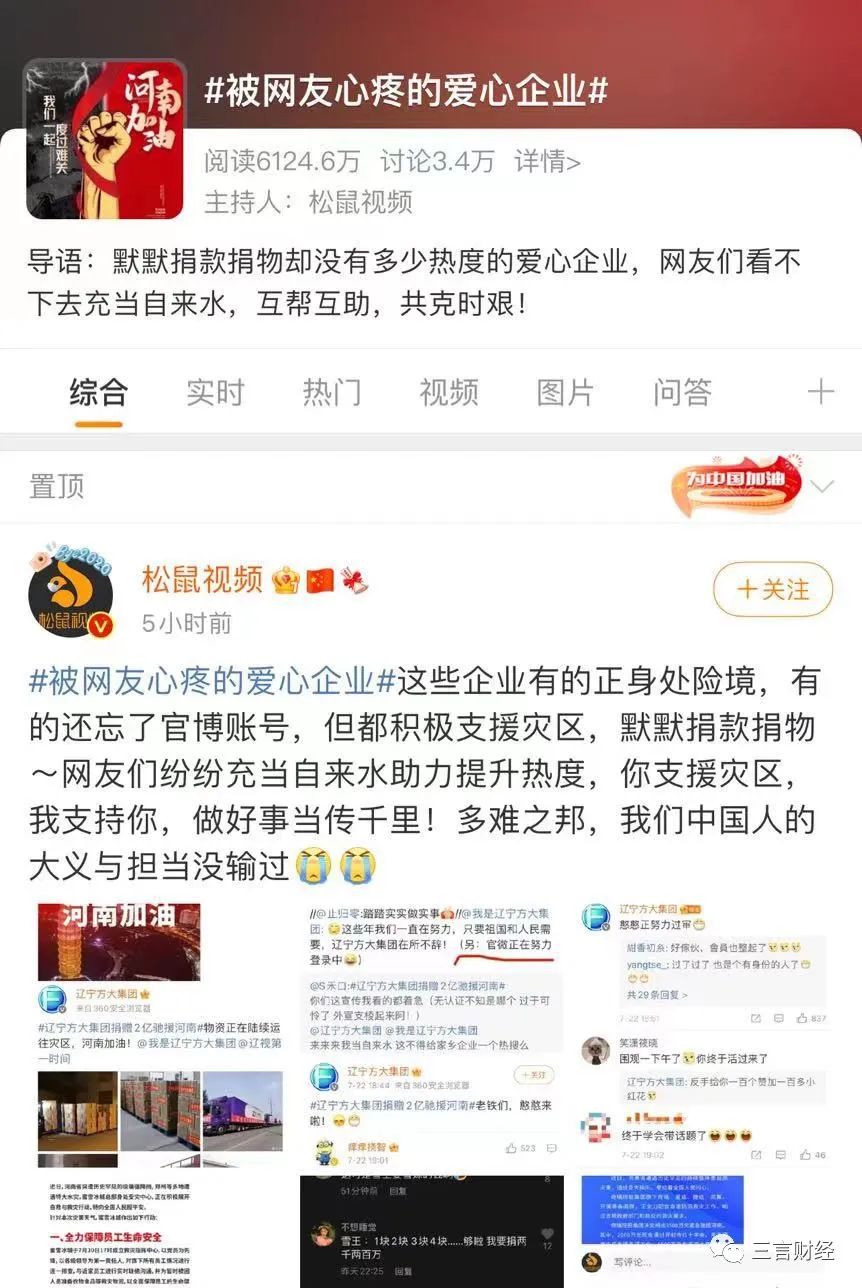Switch to the 问答 tab
Screen dimensions: 862x1288
coord(682,392)
